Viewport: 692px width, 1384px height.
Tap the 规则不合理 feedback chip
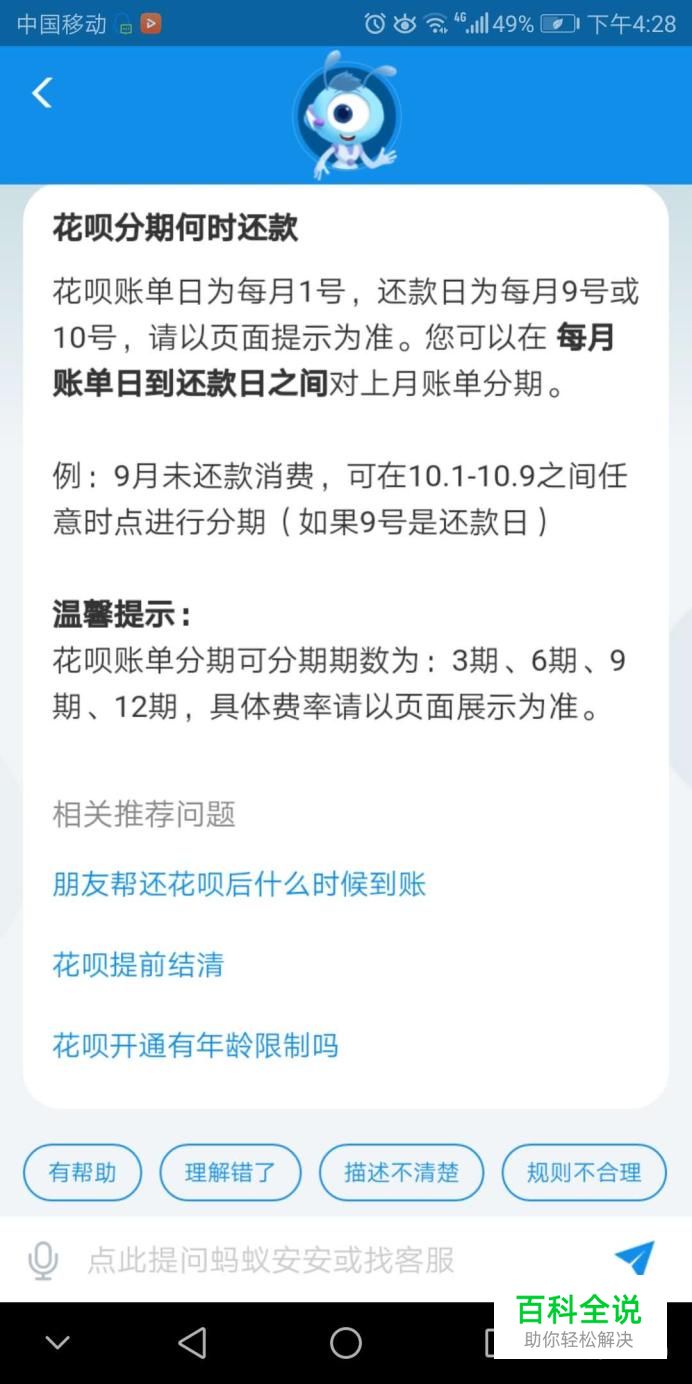coord(584,1172)
